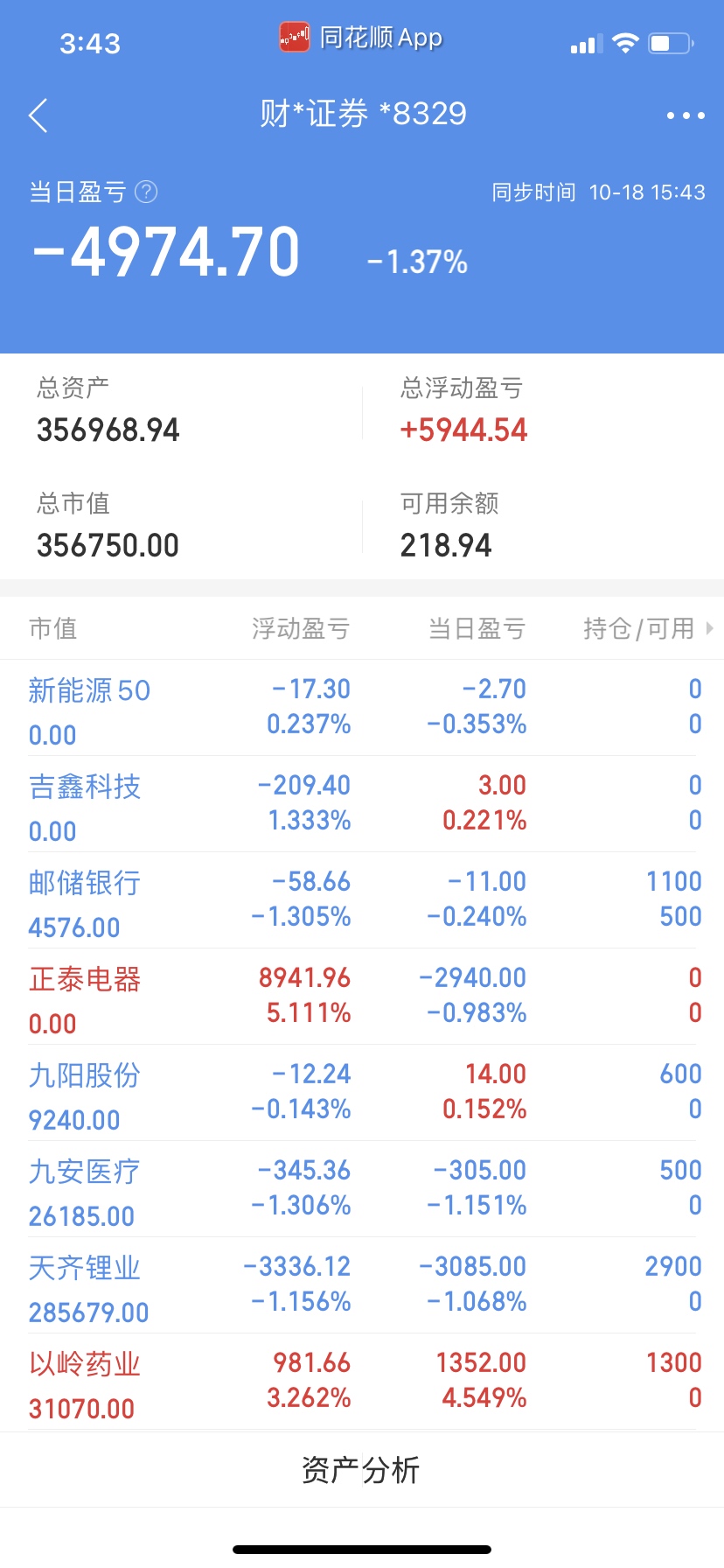Select the 以岭药业 holding row
The height and width of the screenshot is (1568, 724).
(x=362, y=1382)
